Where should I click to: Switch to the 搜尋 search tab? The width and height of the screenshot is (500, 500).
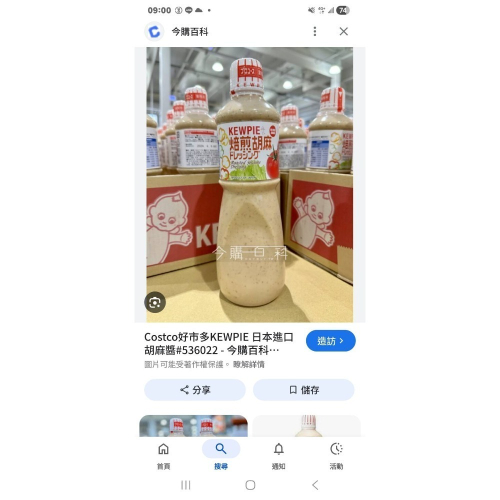point(221,456)
